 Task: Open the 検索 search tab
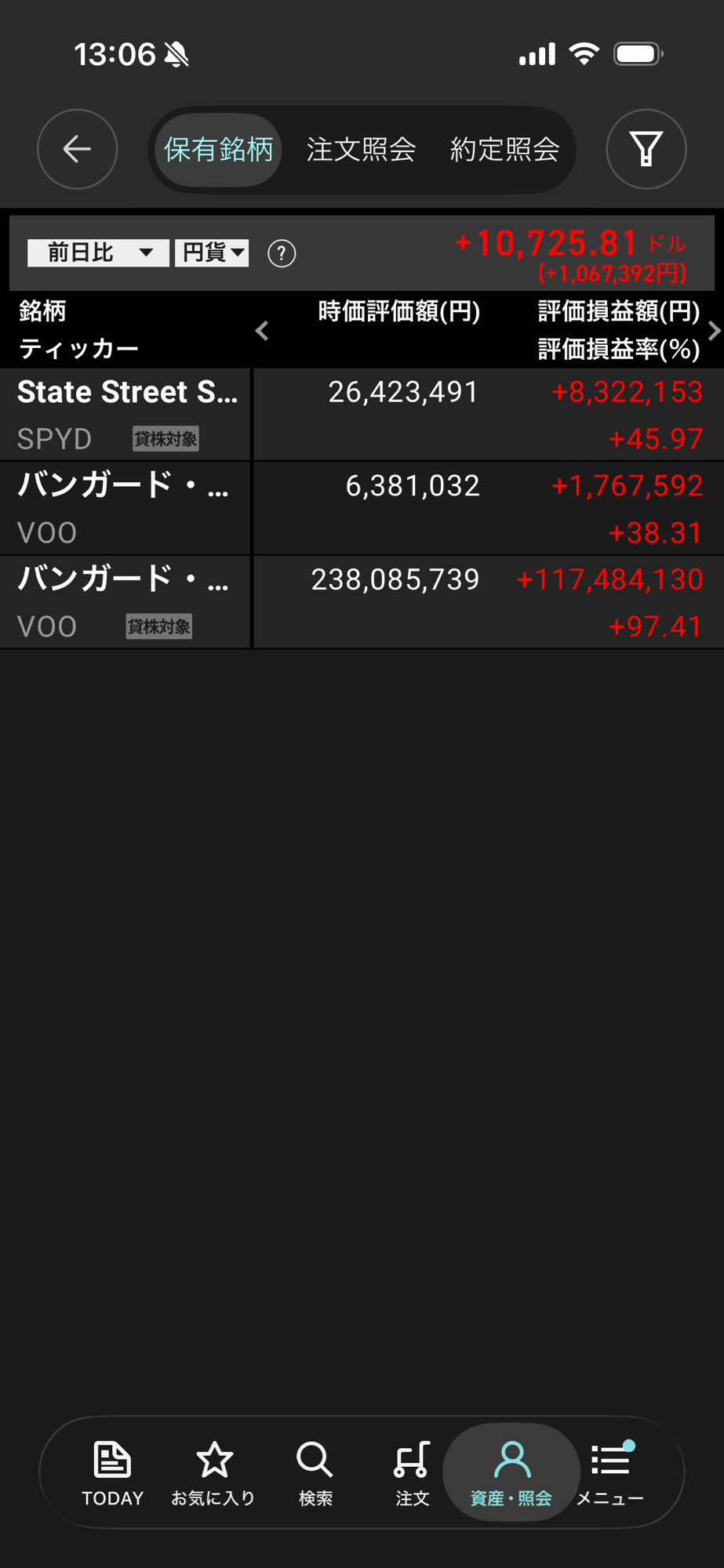315,1472
